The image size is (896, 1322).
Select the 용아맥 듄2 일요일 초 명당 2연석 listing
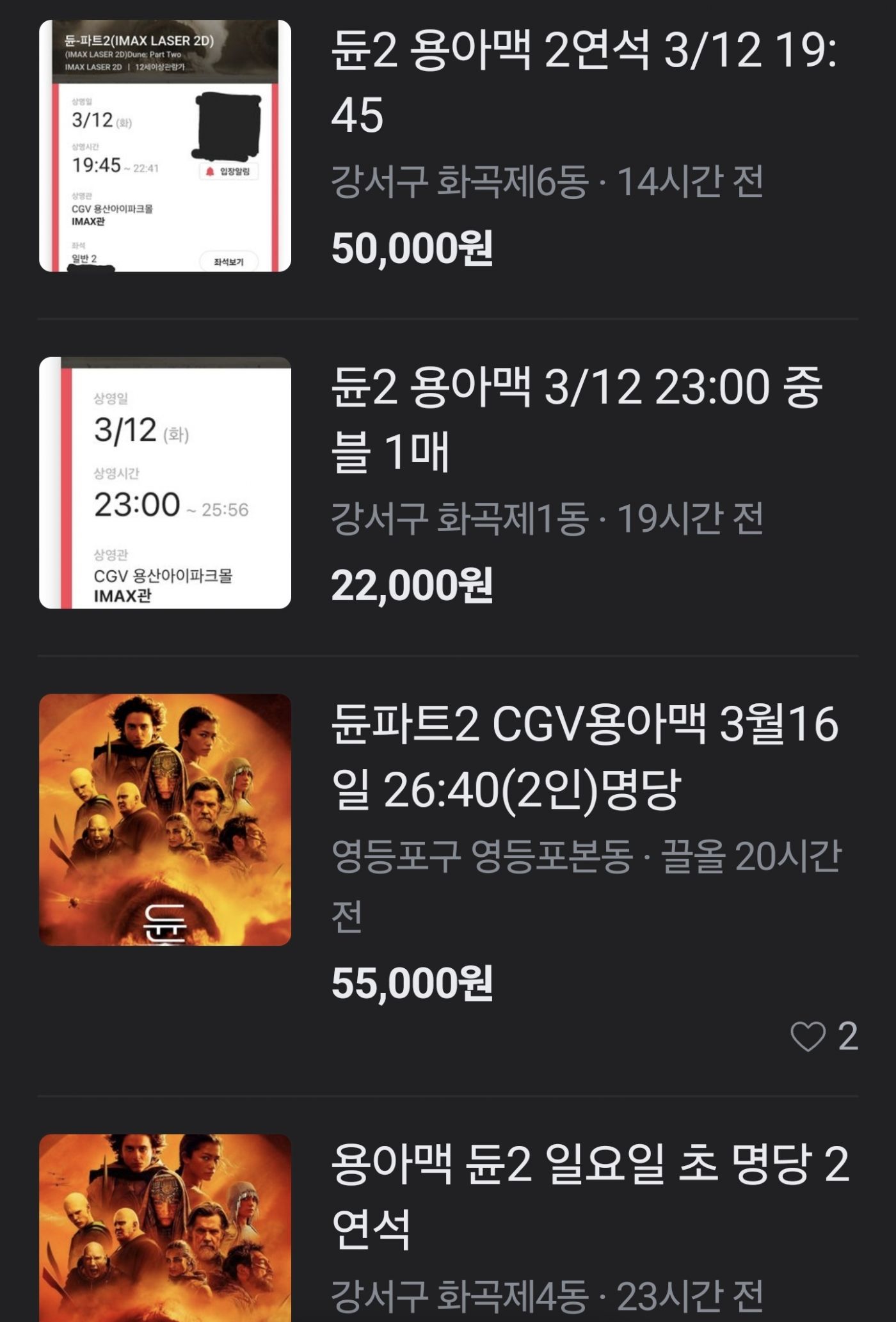tap(589, 1195)
